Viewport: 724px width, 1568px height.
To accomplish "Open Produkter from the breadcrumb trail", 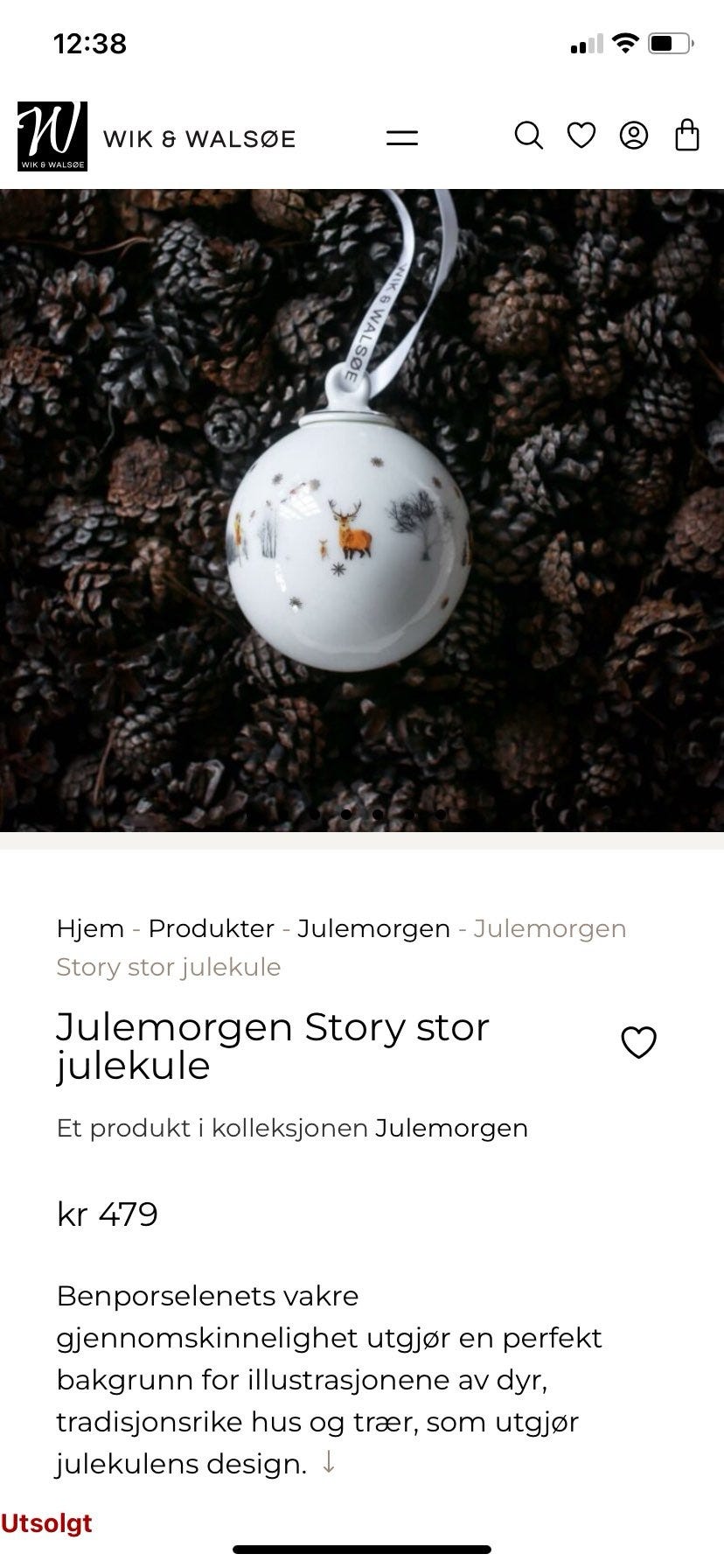I will 210,928.
